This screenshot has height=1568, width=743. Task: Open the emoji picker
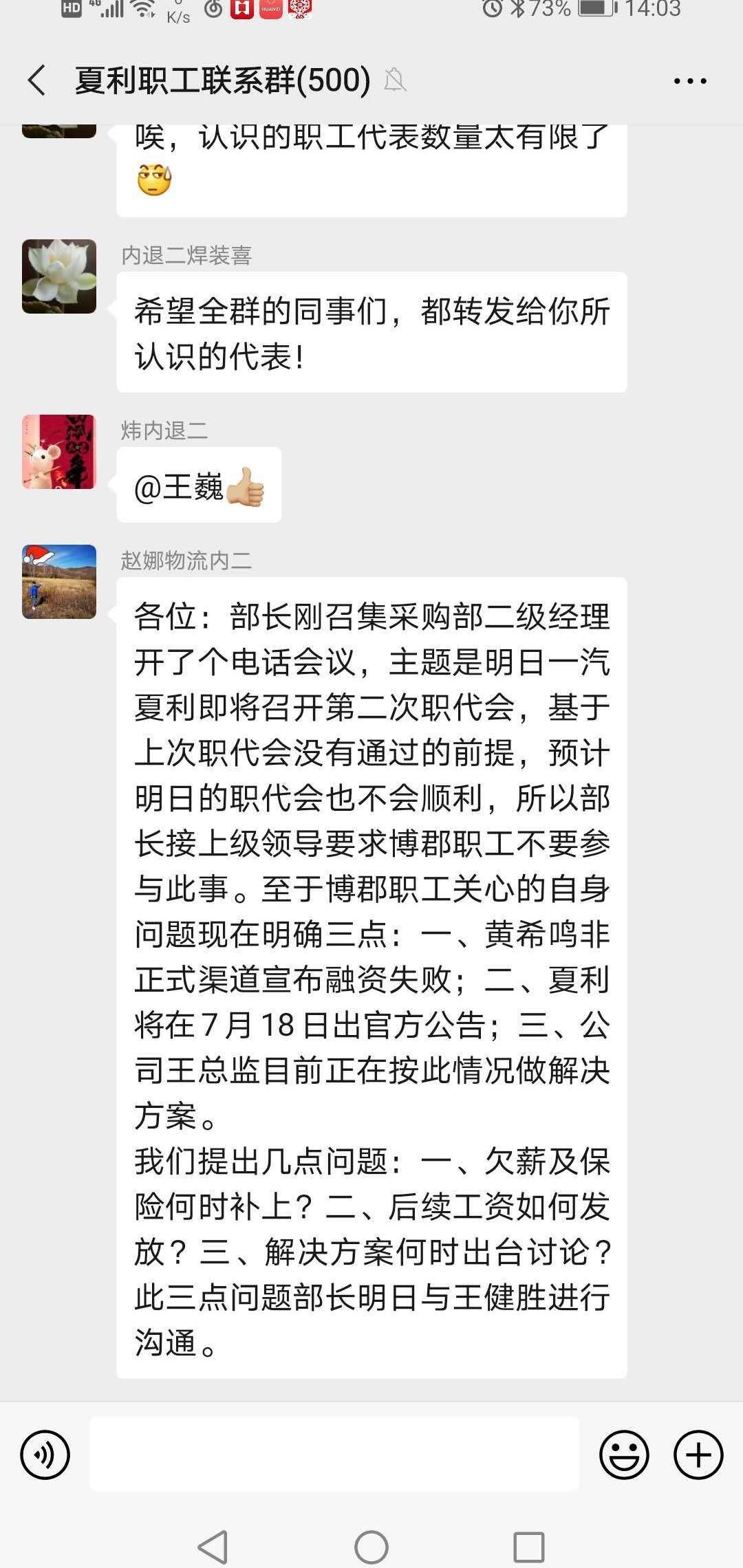tap(624, 1455)
